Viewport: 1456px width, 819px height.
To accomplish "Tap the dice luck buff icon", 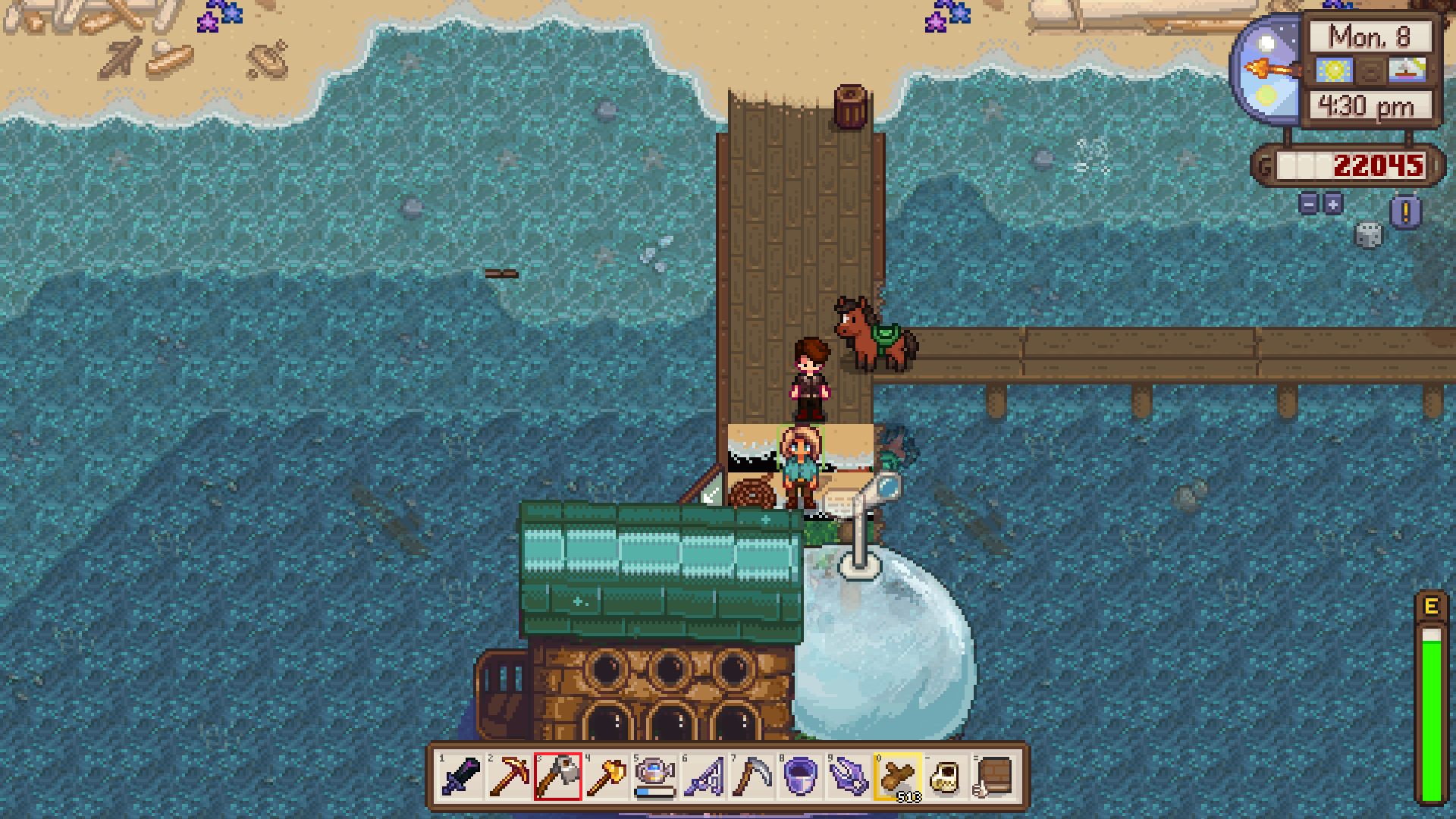I will 1369,235.
